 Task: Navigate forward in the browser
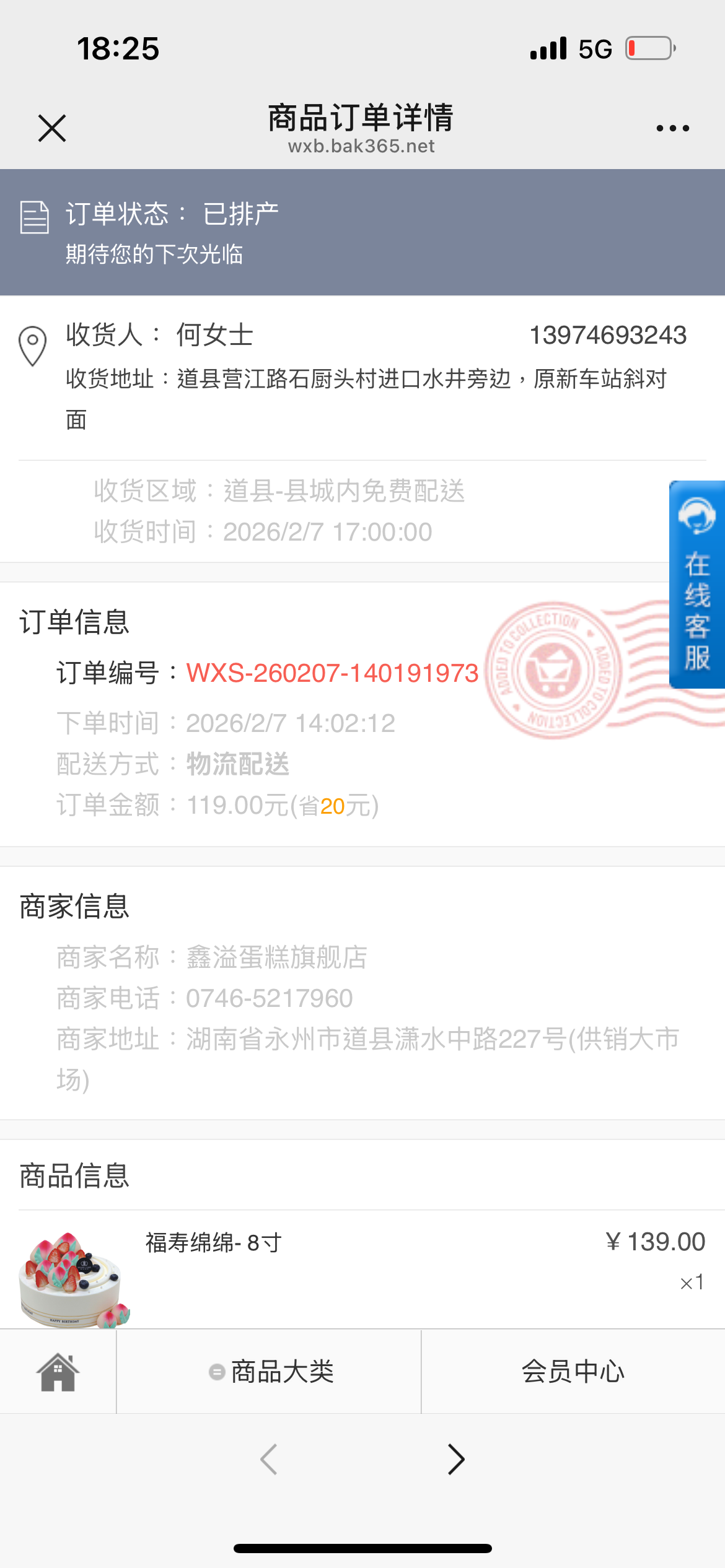(456, 1459)
